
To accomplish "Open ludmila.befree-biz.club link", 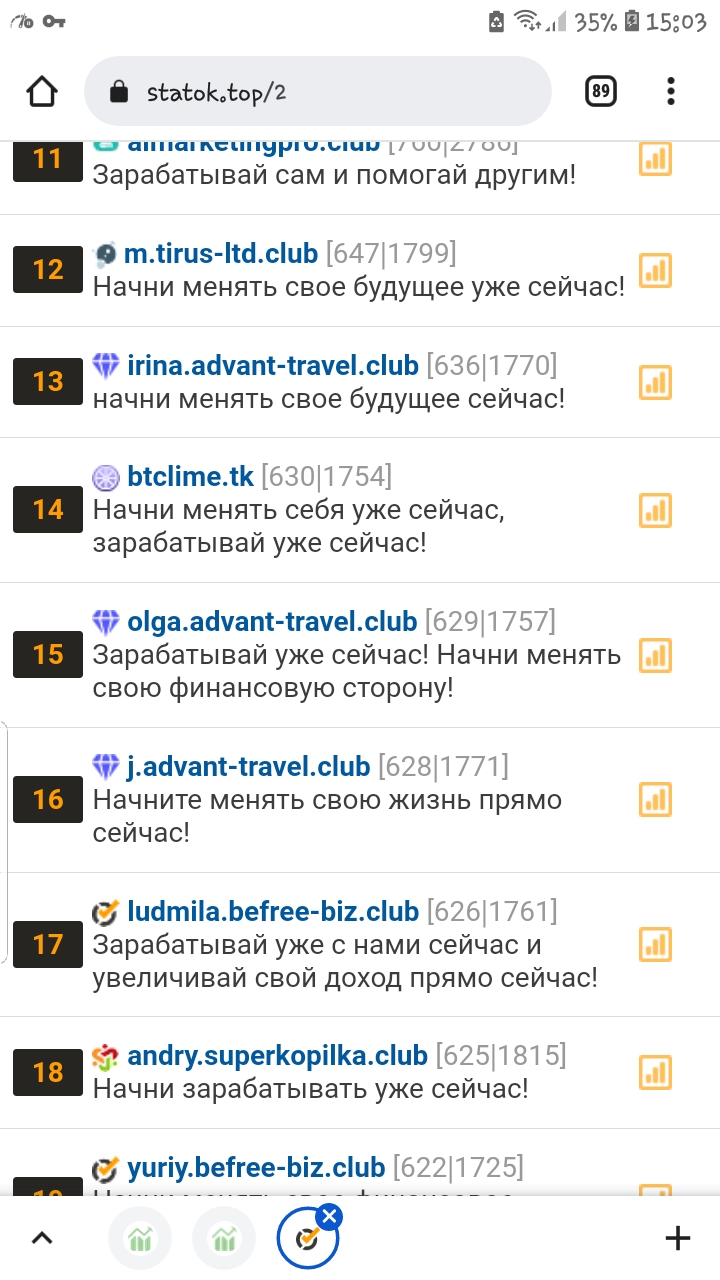I will pos(272,912).
